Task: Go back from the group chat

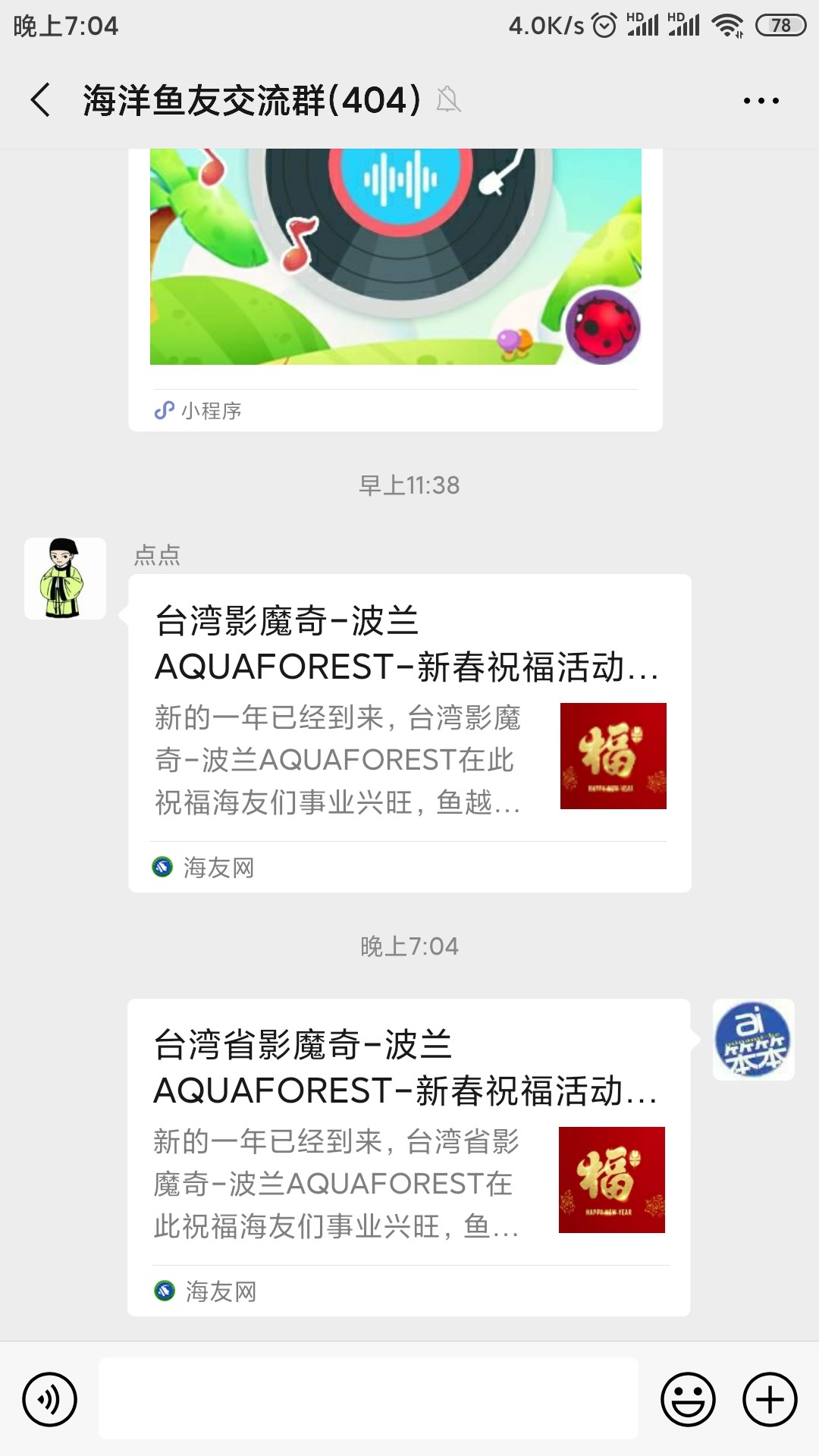Action: point(41,100)
